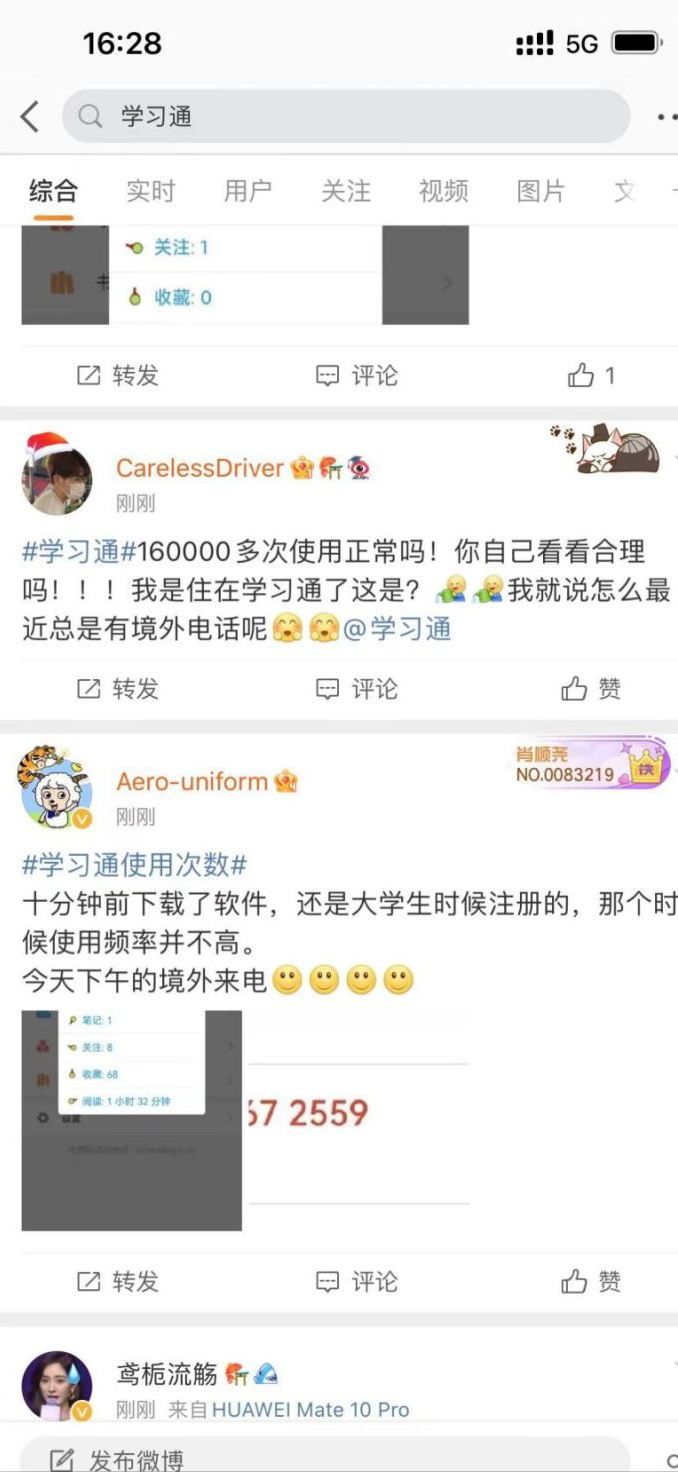
Task: Comment on CarelessDriver's post
Action: (x=357, y=688)
